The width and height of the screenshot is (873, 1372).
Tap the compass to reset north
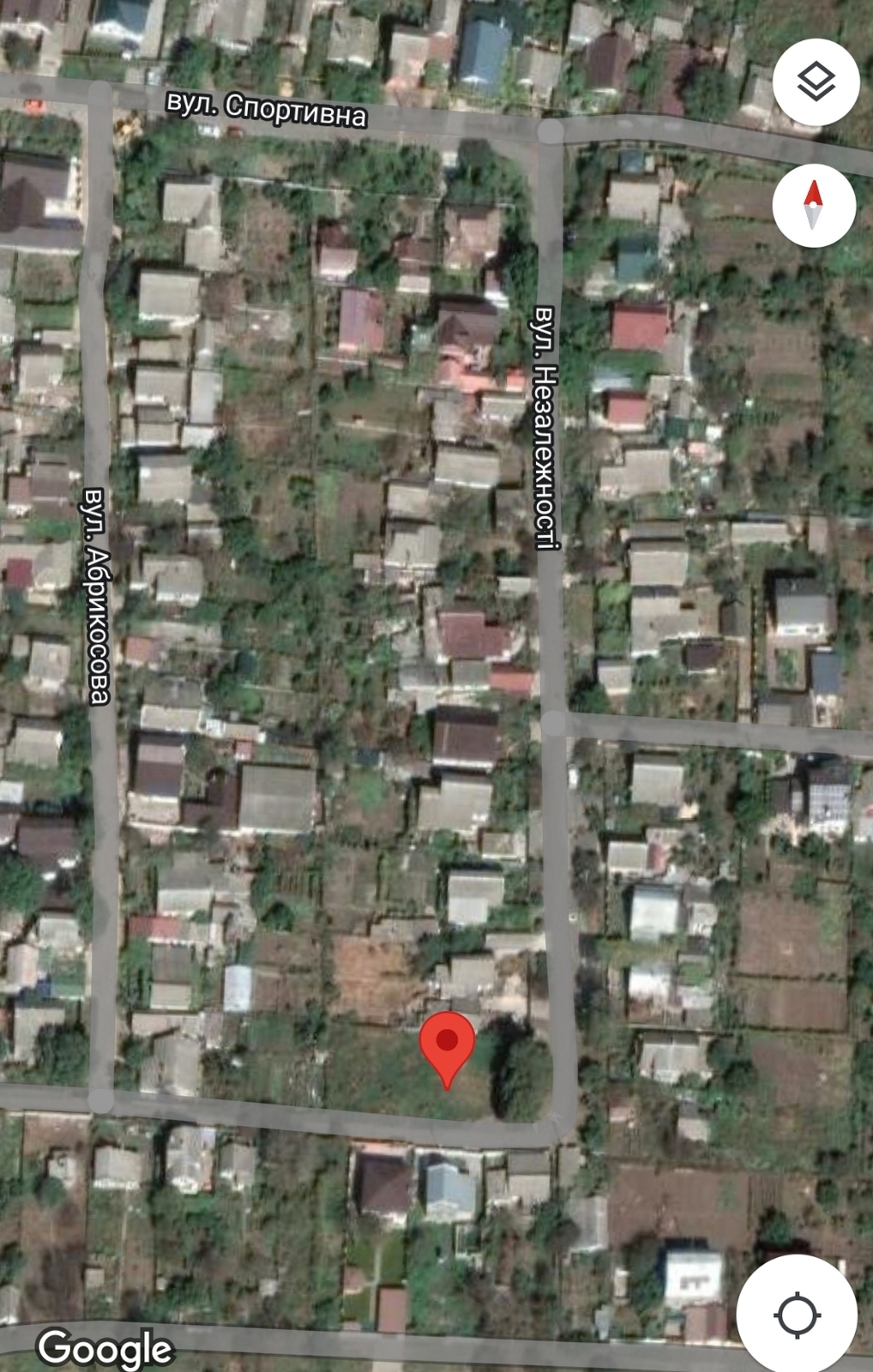[814, 206]
